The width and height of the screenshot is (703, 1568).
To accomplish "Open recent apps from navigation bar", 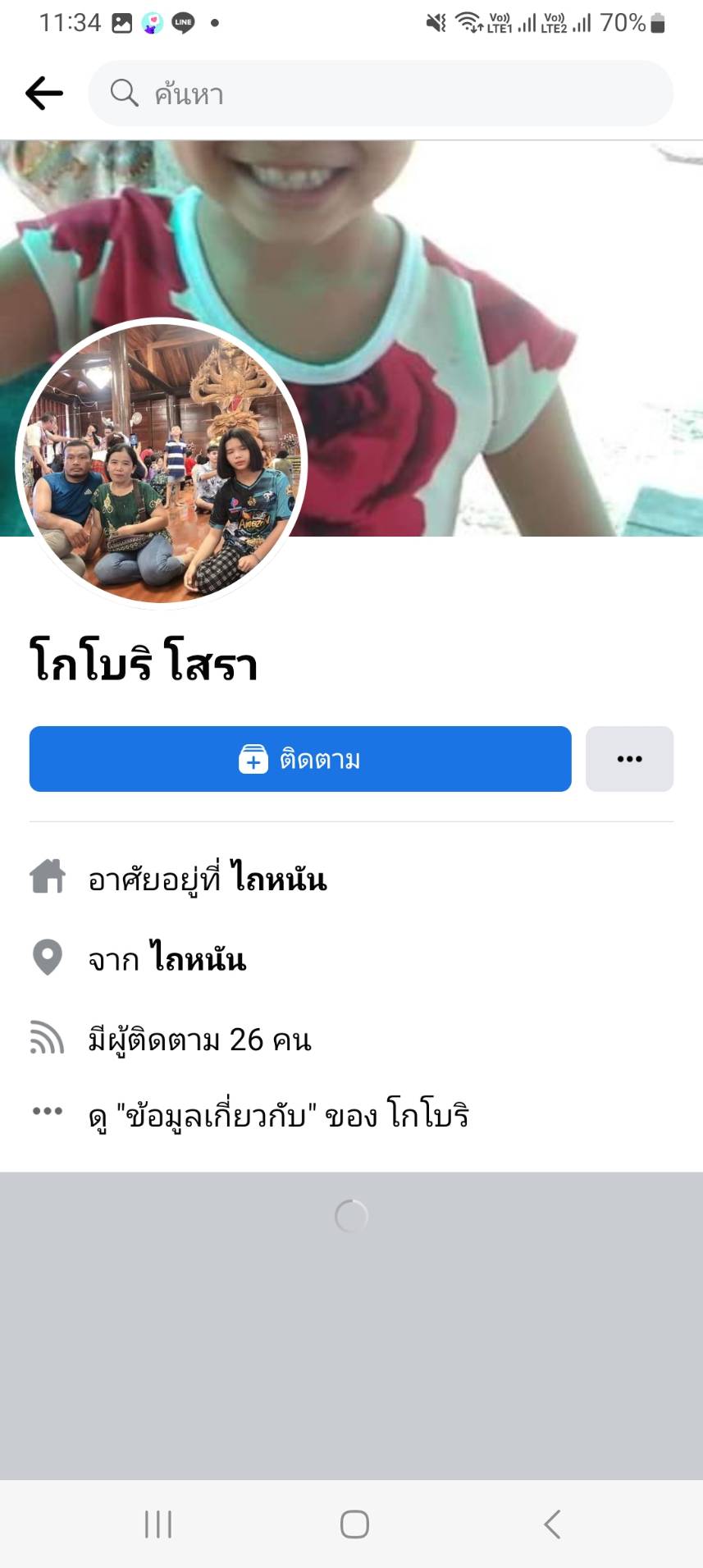I will click(158, 1525).
